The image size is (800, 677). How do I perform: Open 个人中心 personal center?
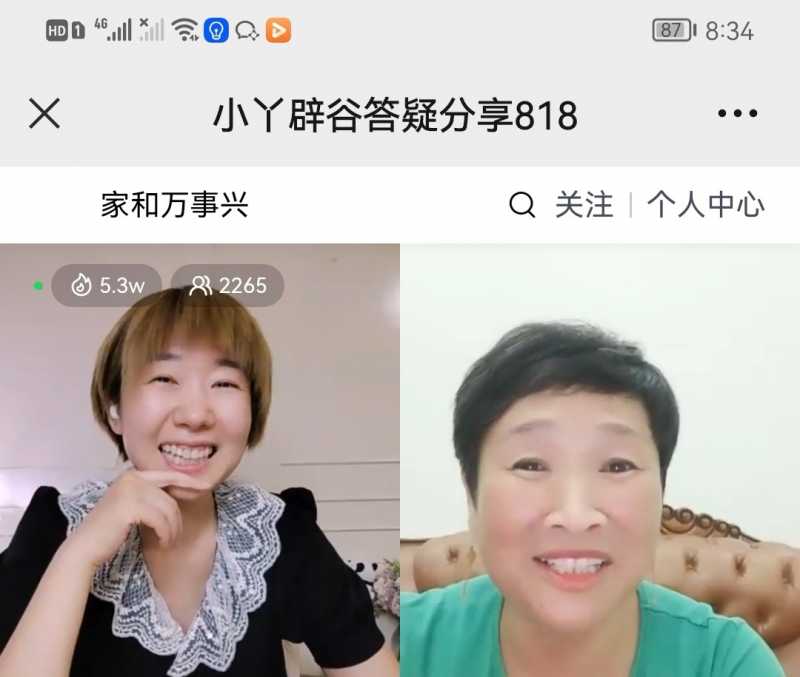coord(705,205)
